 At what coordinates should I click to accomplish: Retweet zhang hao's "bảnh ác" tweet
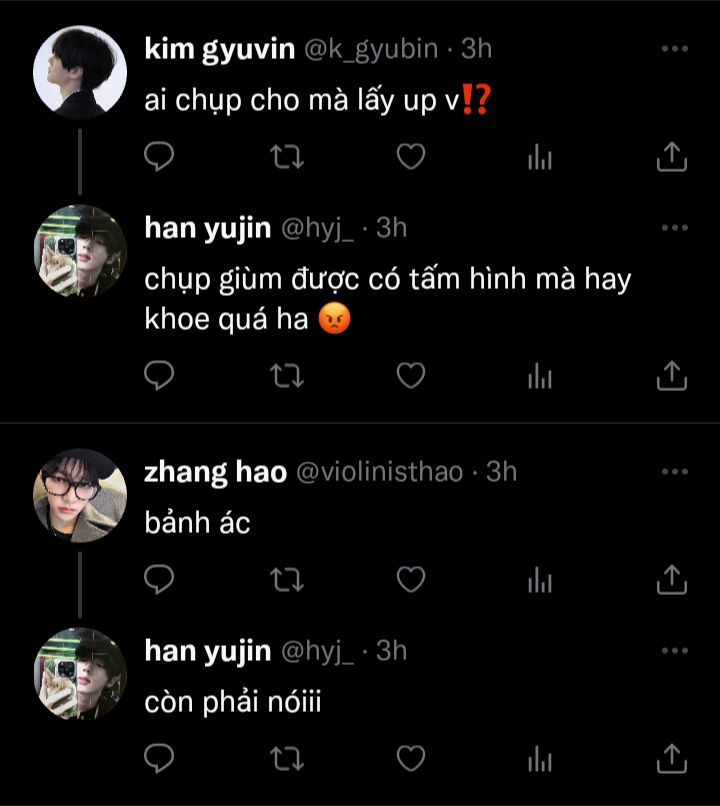[x=287, y=578]
